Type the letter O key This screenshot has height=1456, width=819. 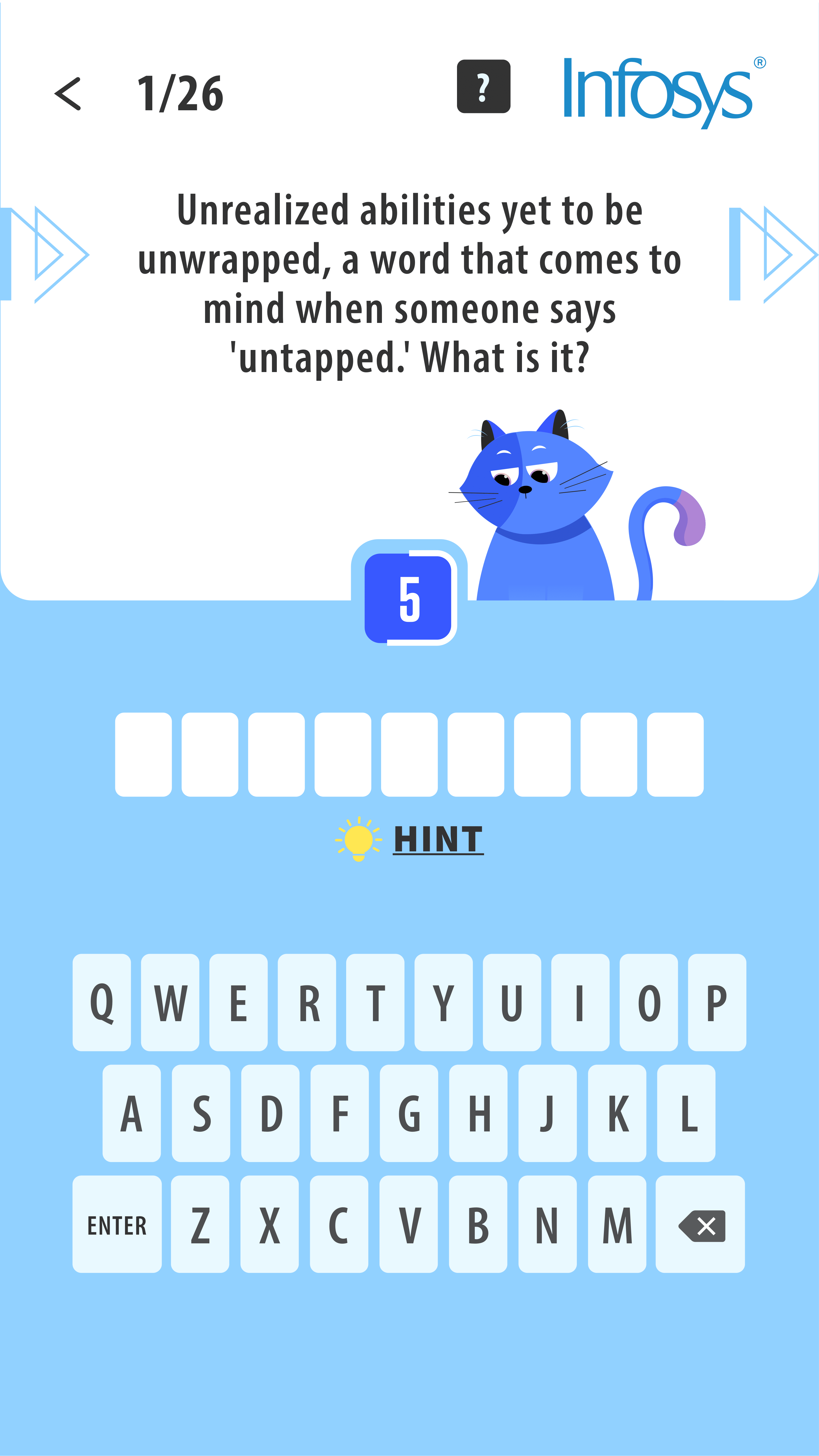[648, 1003]
